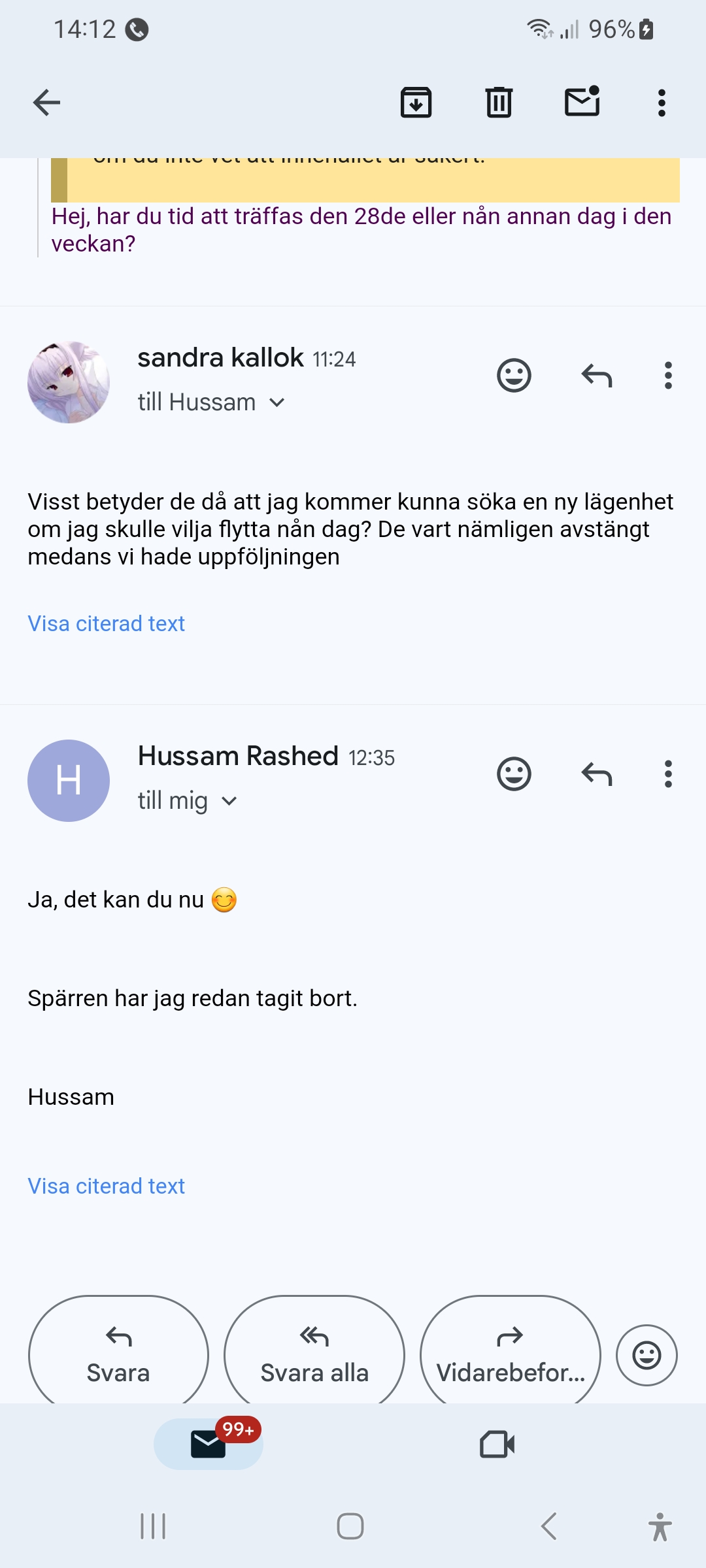
Task: Open more options for Hussam Rashed's message
Action: (667, 774)
